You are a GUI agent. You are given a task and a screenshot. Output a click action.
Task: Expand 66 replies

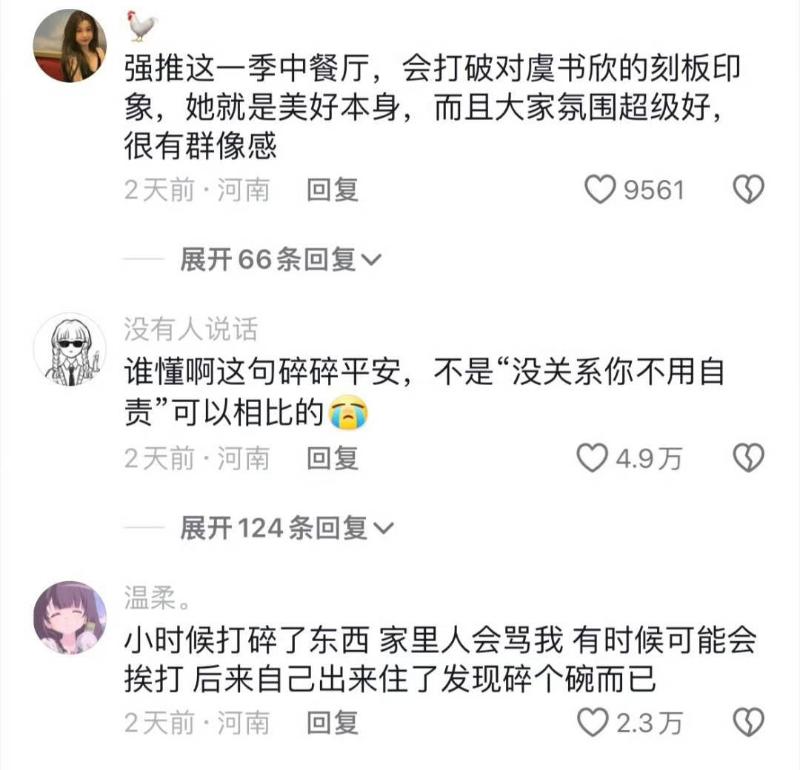[x=280, y=260]
